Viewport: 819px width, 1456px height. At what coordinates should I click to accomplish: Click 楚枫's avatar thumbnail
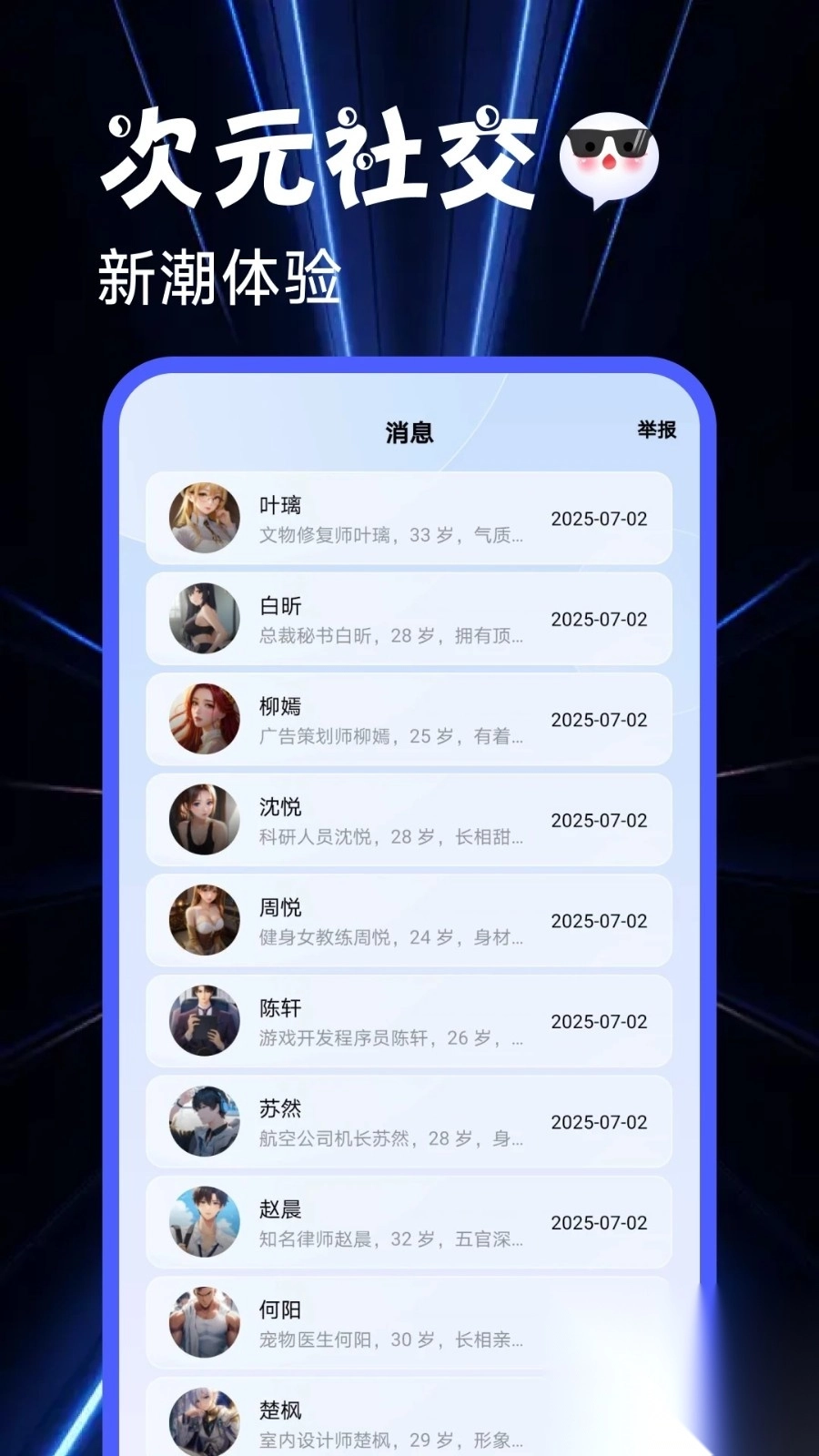[204, 1421]
